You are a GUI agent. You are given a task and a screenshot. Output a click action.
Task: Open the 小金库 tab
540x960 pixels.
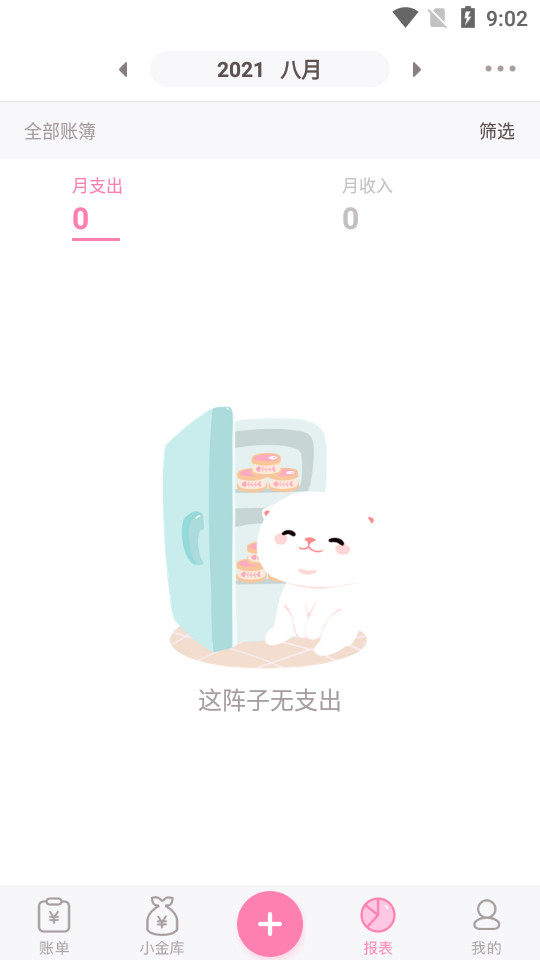tap(162, 926)
